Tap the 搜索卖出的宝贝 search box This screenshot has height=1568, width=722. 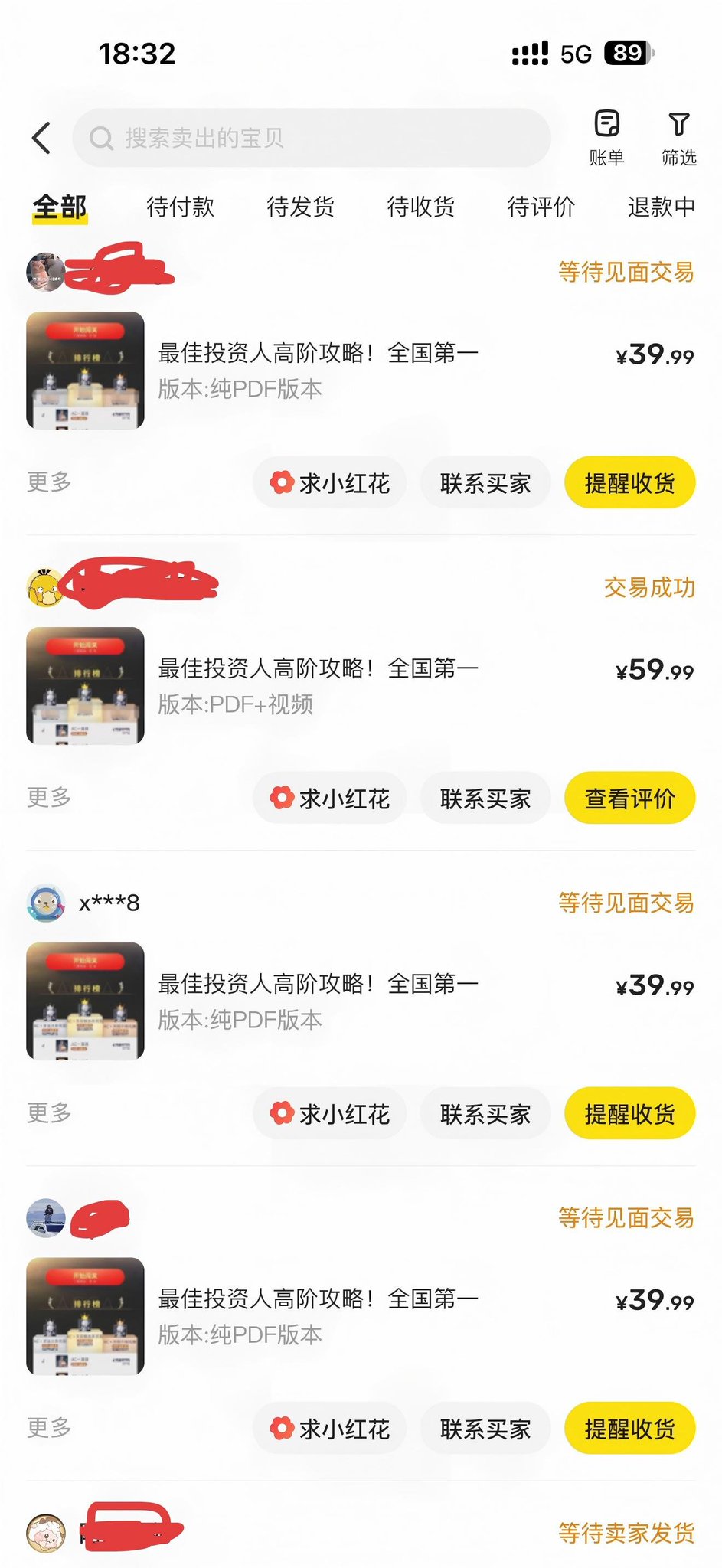(312, 138)
